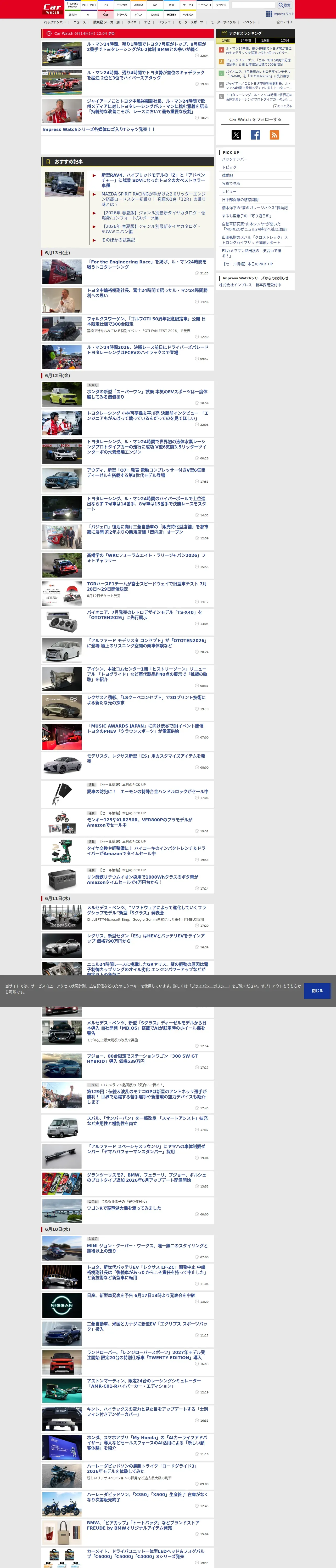Open article about ホンダ新型スーパーワン試乗

click(x=147, y=394)
